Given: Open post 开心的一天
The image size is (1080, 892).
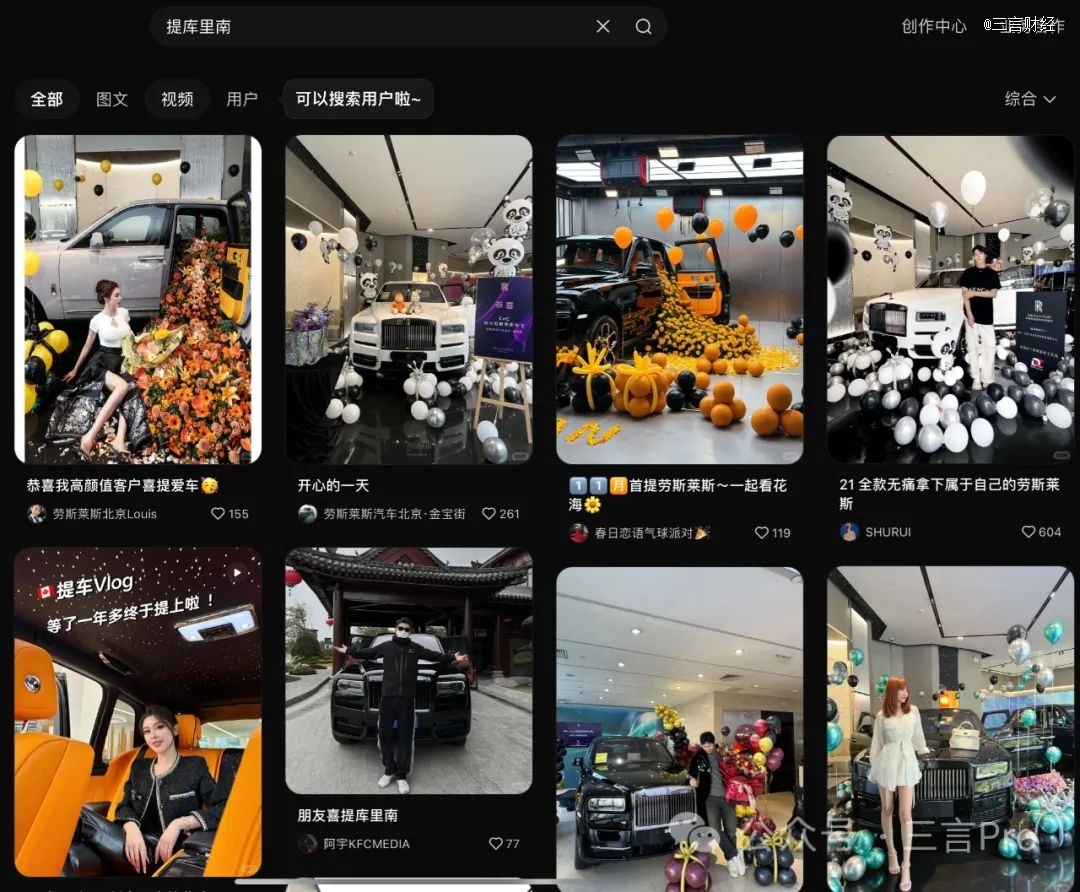Looking at the screenshot, I should pyautogui.click(x=408, y=300).
